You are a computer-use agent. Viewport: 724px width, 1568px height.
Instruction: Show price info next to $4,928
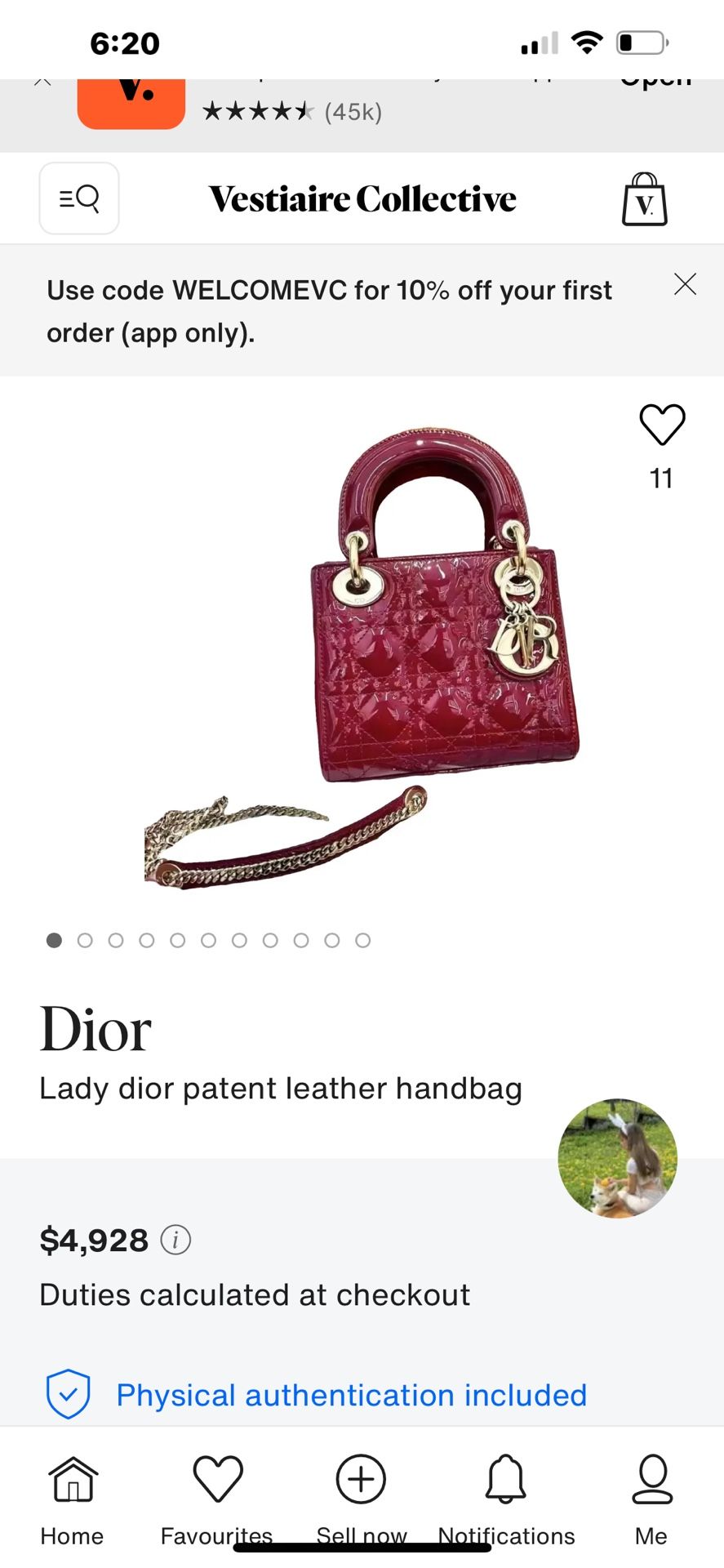click(175, 1240)
